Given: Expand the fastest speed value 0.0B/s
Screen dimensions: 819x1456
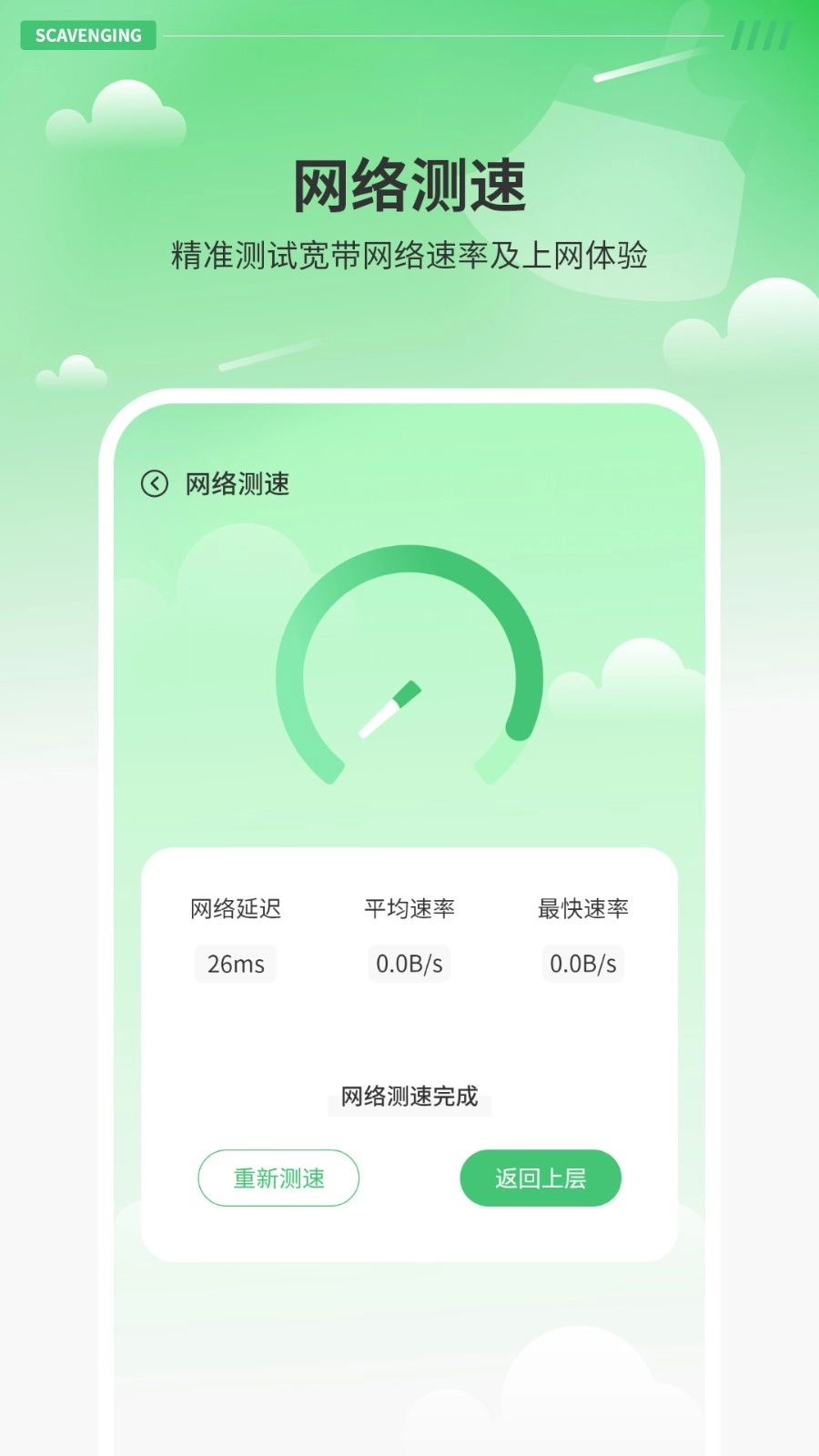Looking at the screenshot, I should (583, 964).
